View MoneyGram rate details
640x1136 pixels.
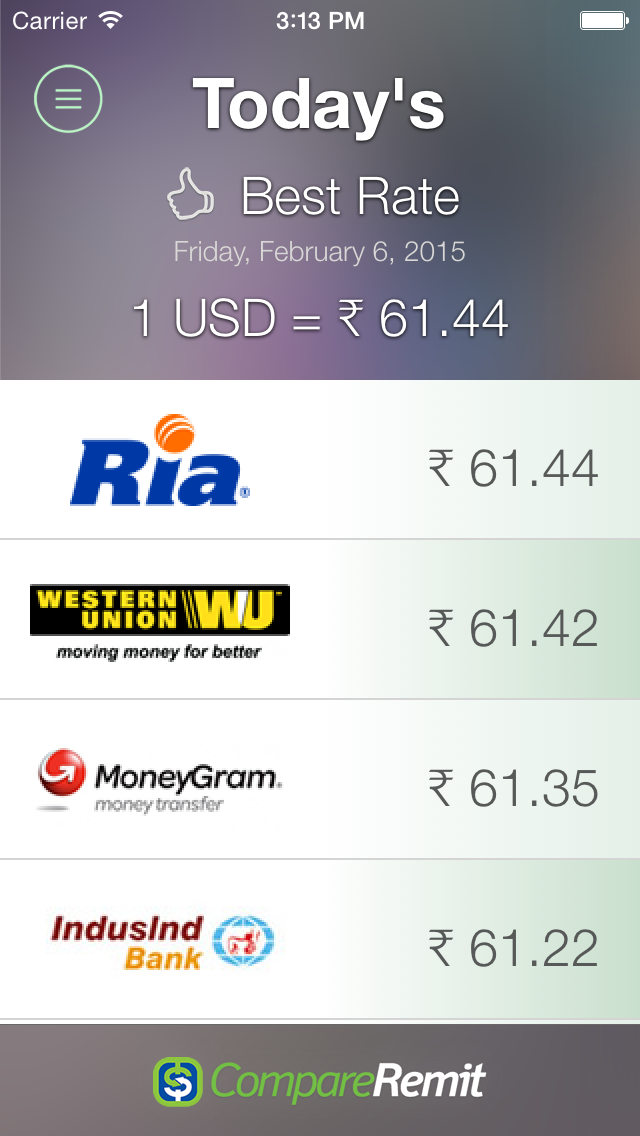point(320,780)
